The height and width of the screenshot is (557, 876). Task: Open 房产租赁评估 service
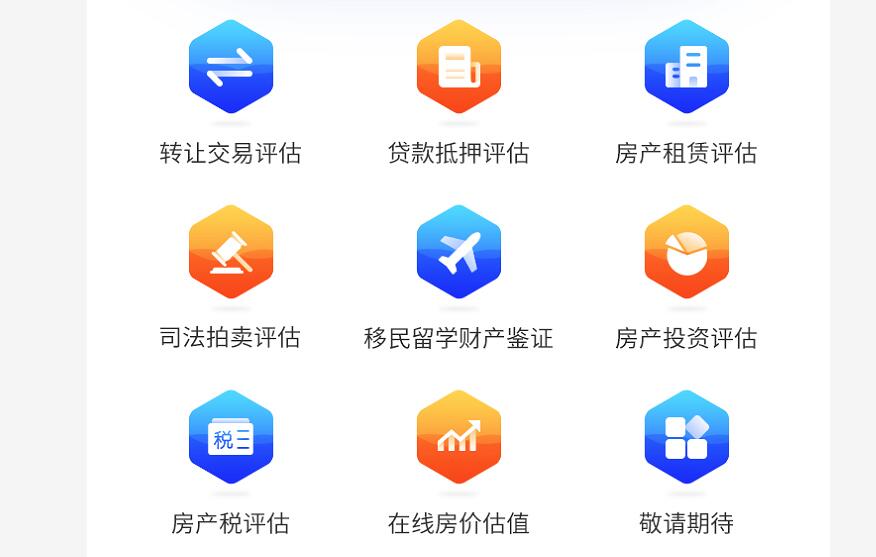click(686, 68)
